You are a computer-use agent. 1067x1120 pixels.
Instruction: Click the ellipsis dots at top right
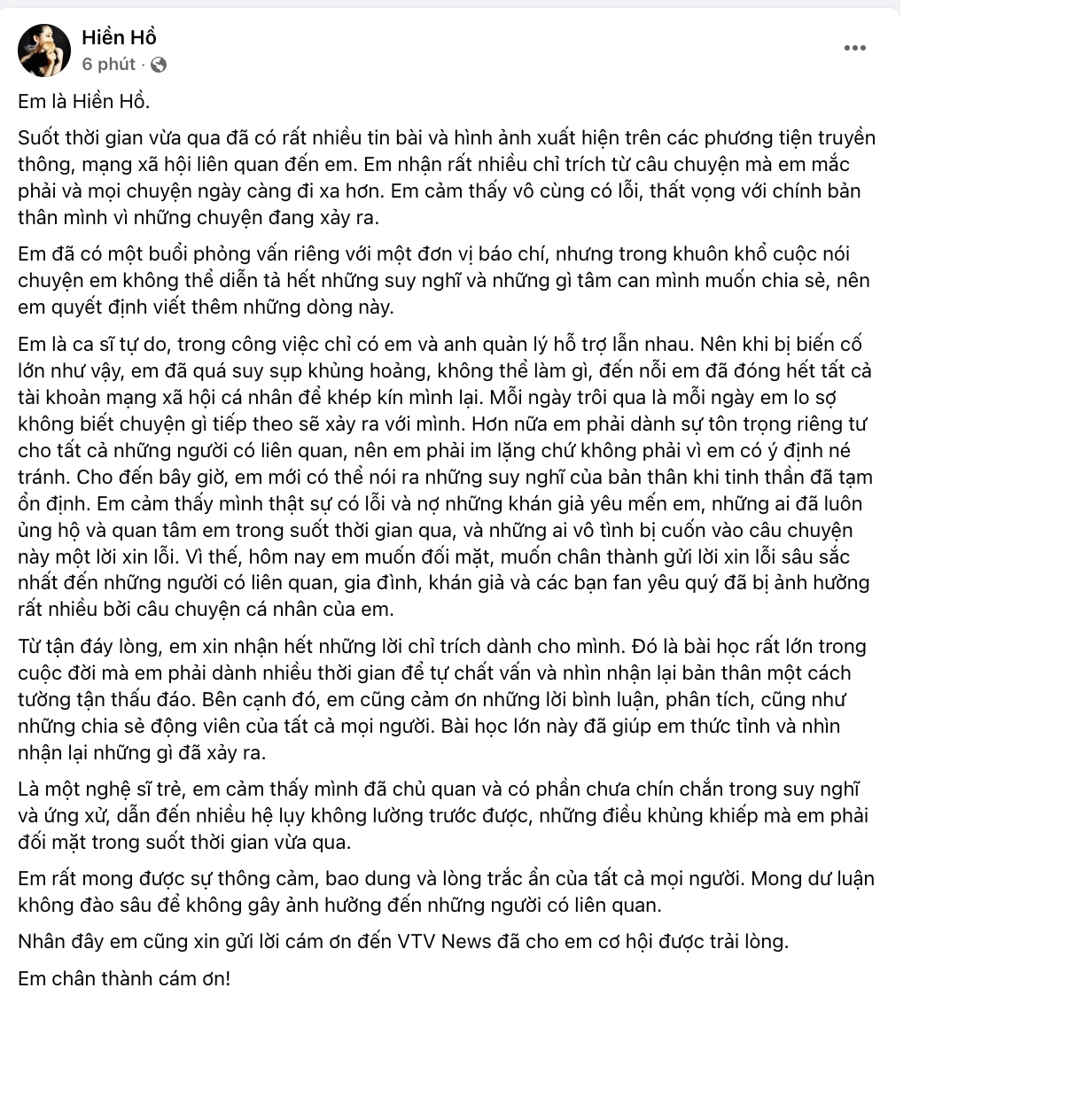(x=855, y=48)
